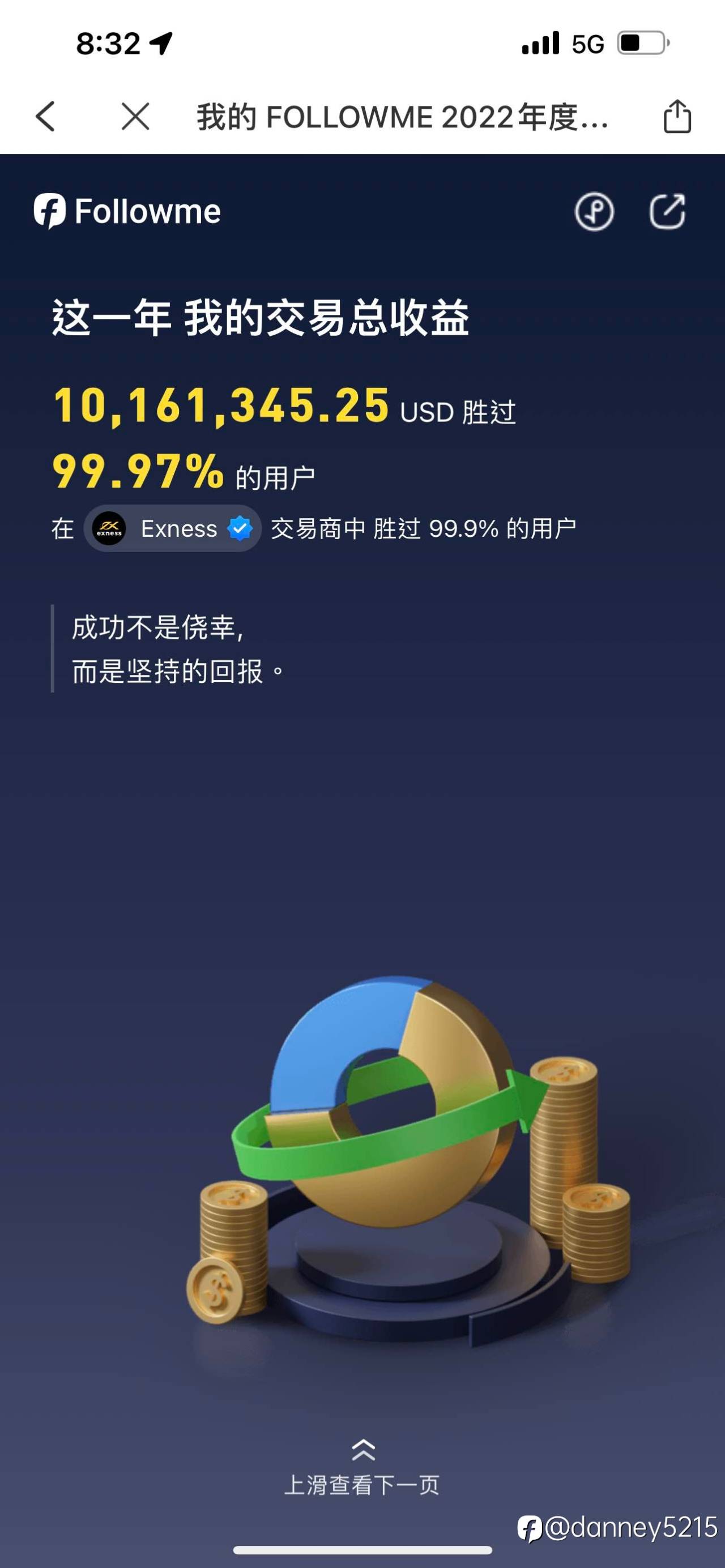Close the annual report webview

click(135, 116)
